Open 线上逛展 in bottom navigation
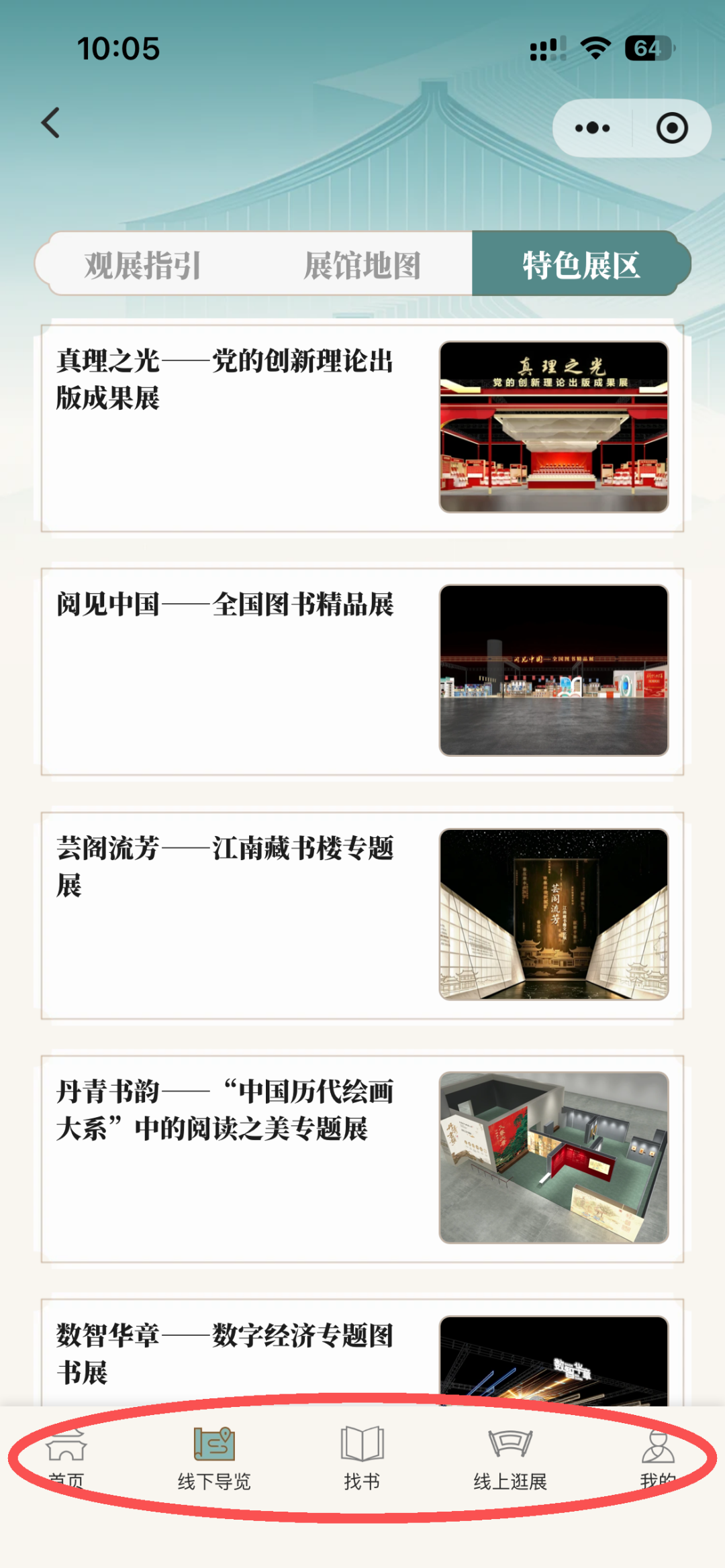The height and width of the screenshot is (1568, 725). pos(510,1459)
